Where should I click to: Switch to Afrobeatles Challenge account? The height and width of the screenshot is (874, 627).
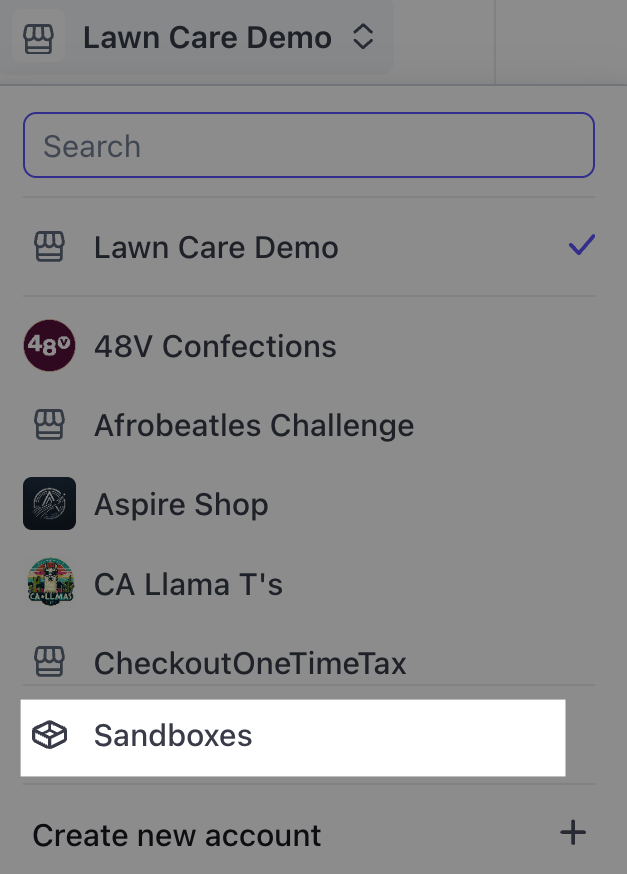click(x=253, y=425)
